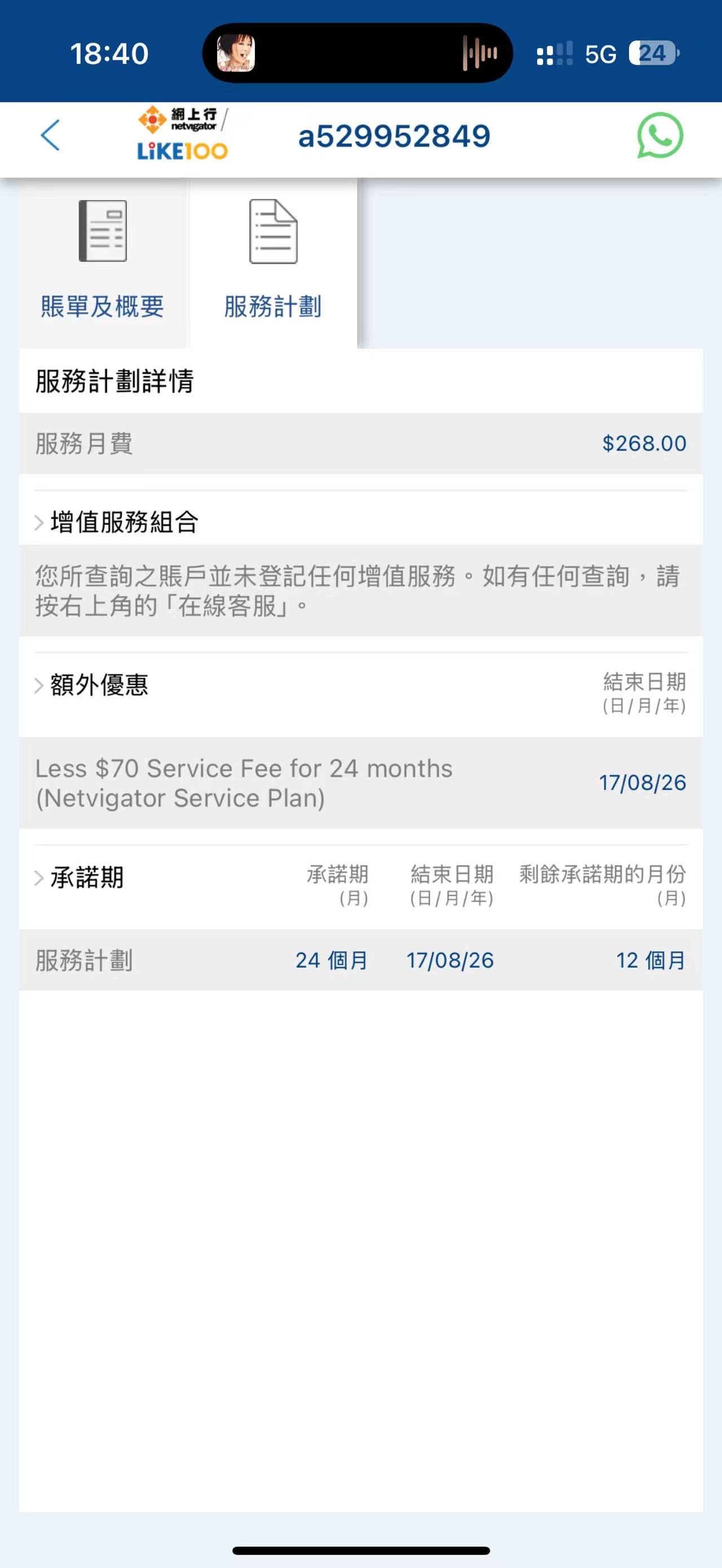The image size is (722, 1568).
Task: Select the 服務計劃 tab
Action: click(x=273, y=263)
